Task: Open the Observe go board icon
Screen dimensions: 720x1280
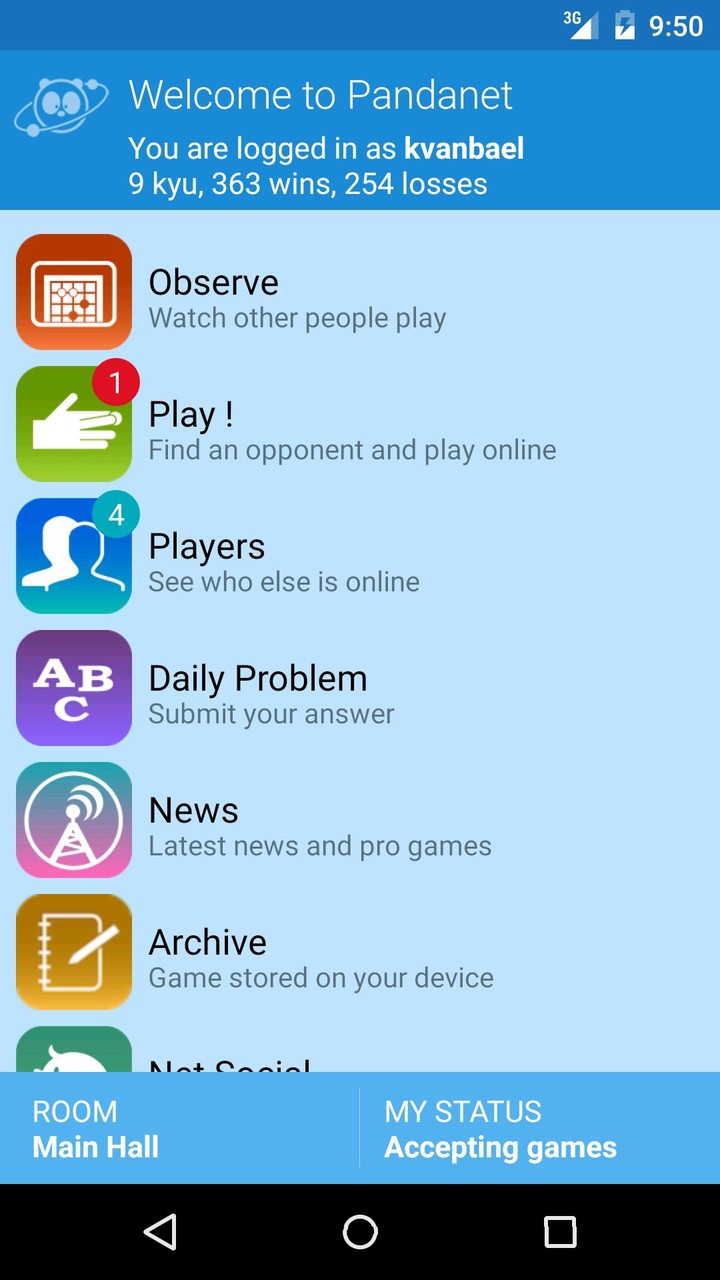Action: [73, 291]
